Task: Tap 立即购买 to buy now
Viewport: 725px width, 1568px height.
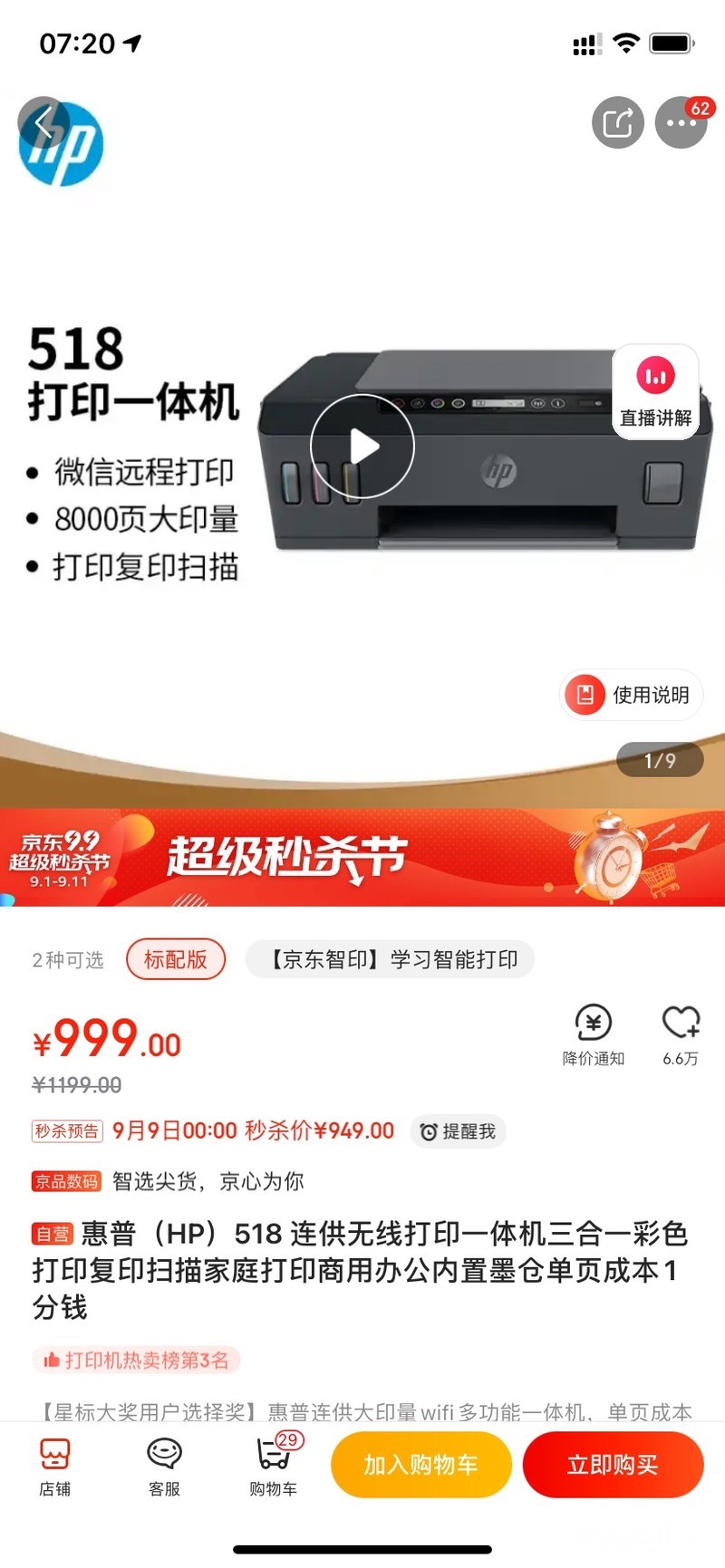Action: click(x=613, y=1465)
